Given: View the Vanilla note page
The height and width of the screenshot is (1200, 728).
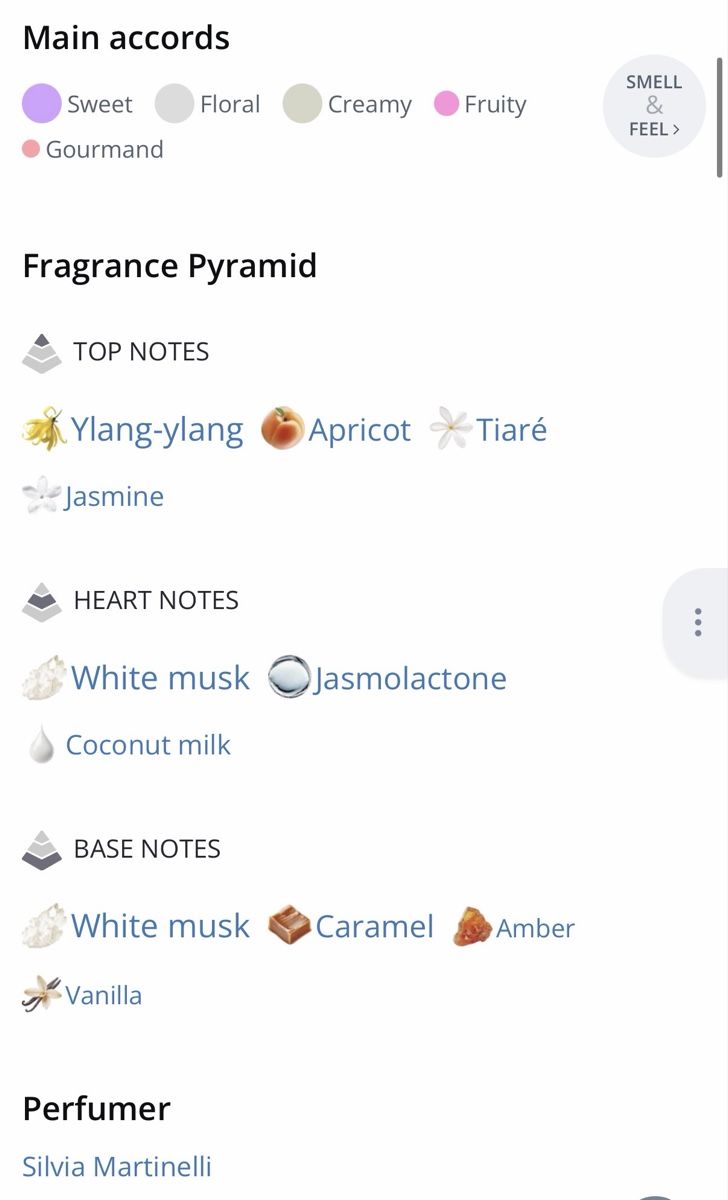Looking at the screenshot, I should (82, 995).
